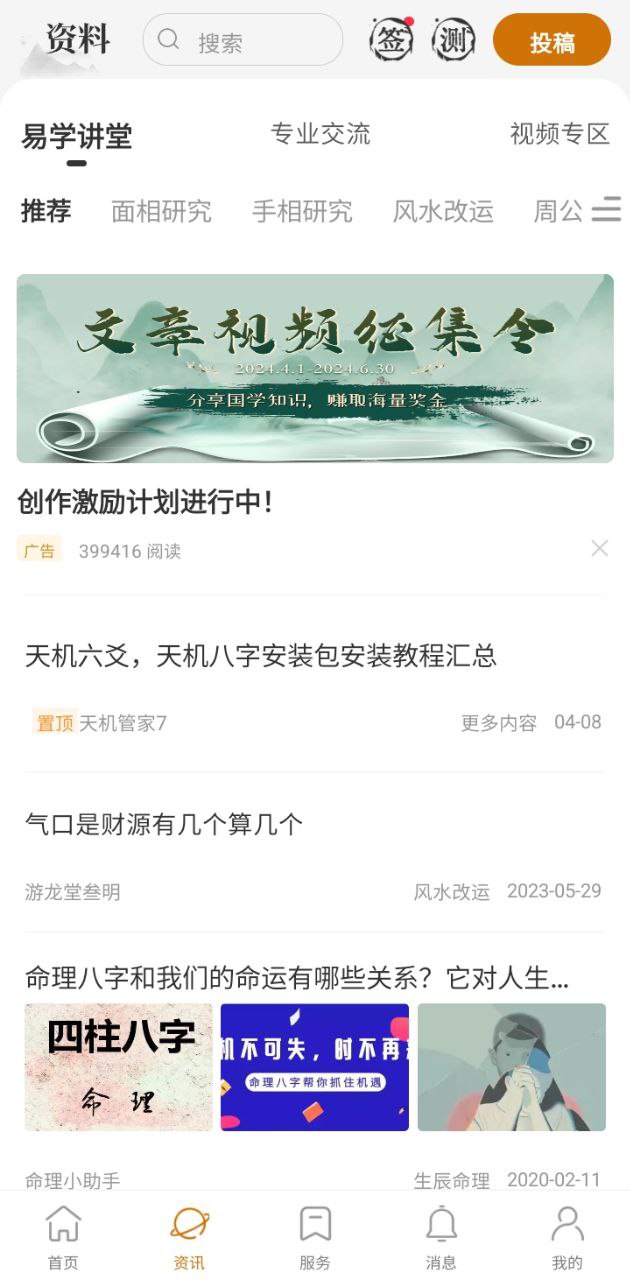Select the 面相研究 category

coord(161,211)
